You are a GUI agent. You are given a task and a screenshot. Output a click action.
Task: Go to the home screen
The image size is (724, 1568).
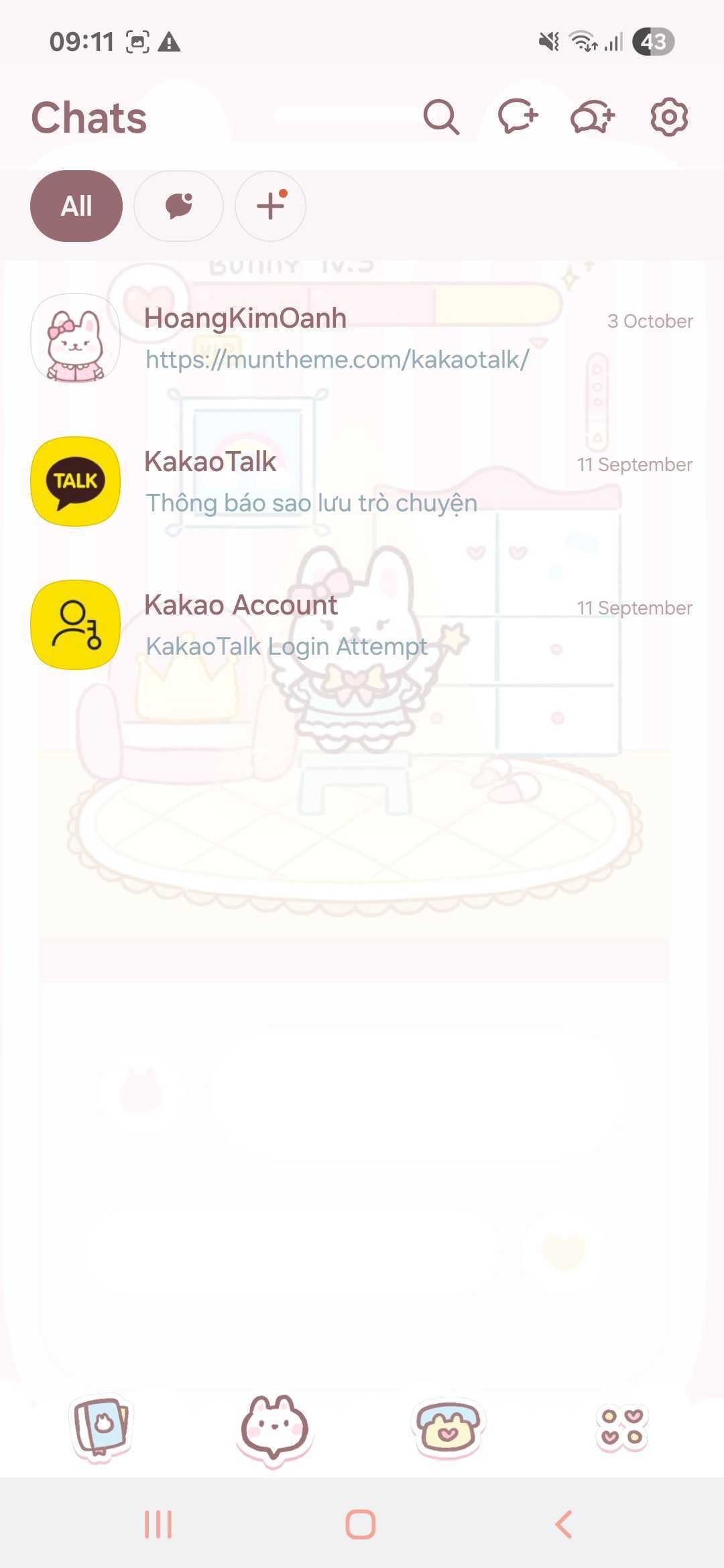tap(361, 1524)
